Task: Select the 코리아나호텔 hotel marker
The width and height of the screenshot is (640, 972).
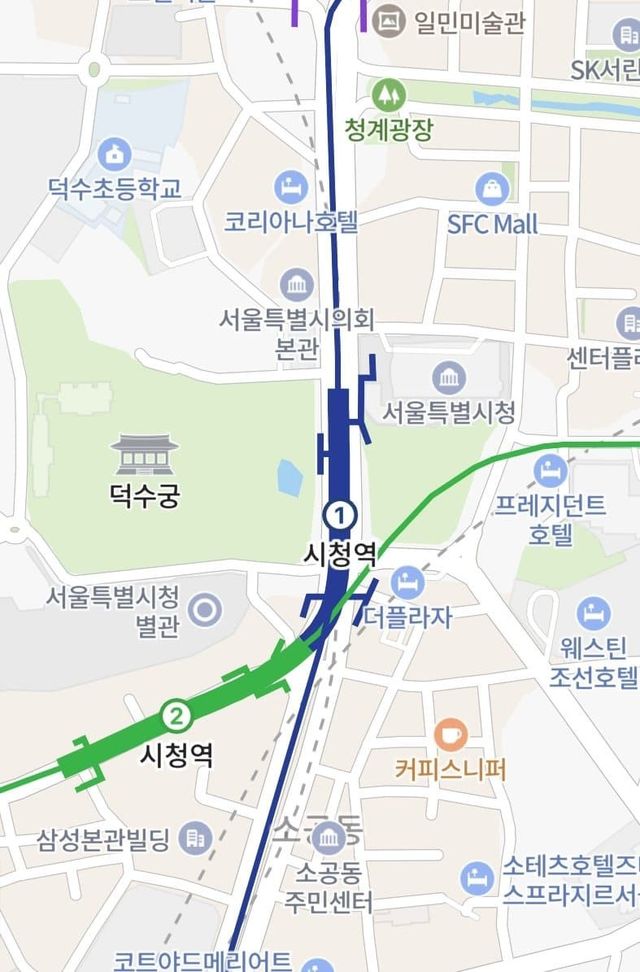Action: click(x=290, y=187)
